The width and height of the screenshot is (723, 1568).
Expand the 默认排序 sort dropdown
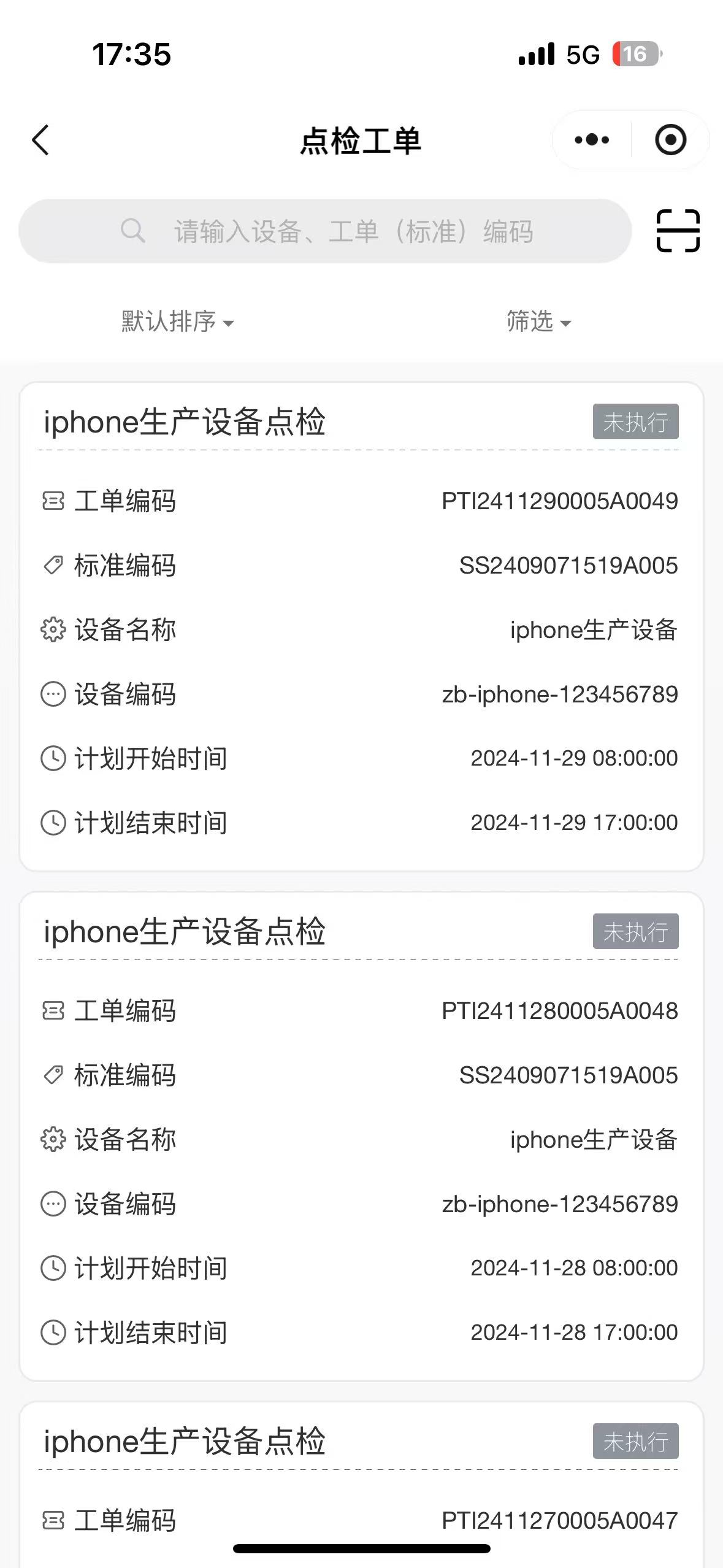click(177, 321)
